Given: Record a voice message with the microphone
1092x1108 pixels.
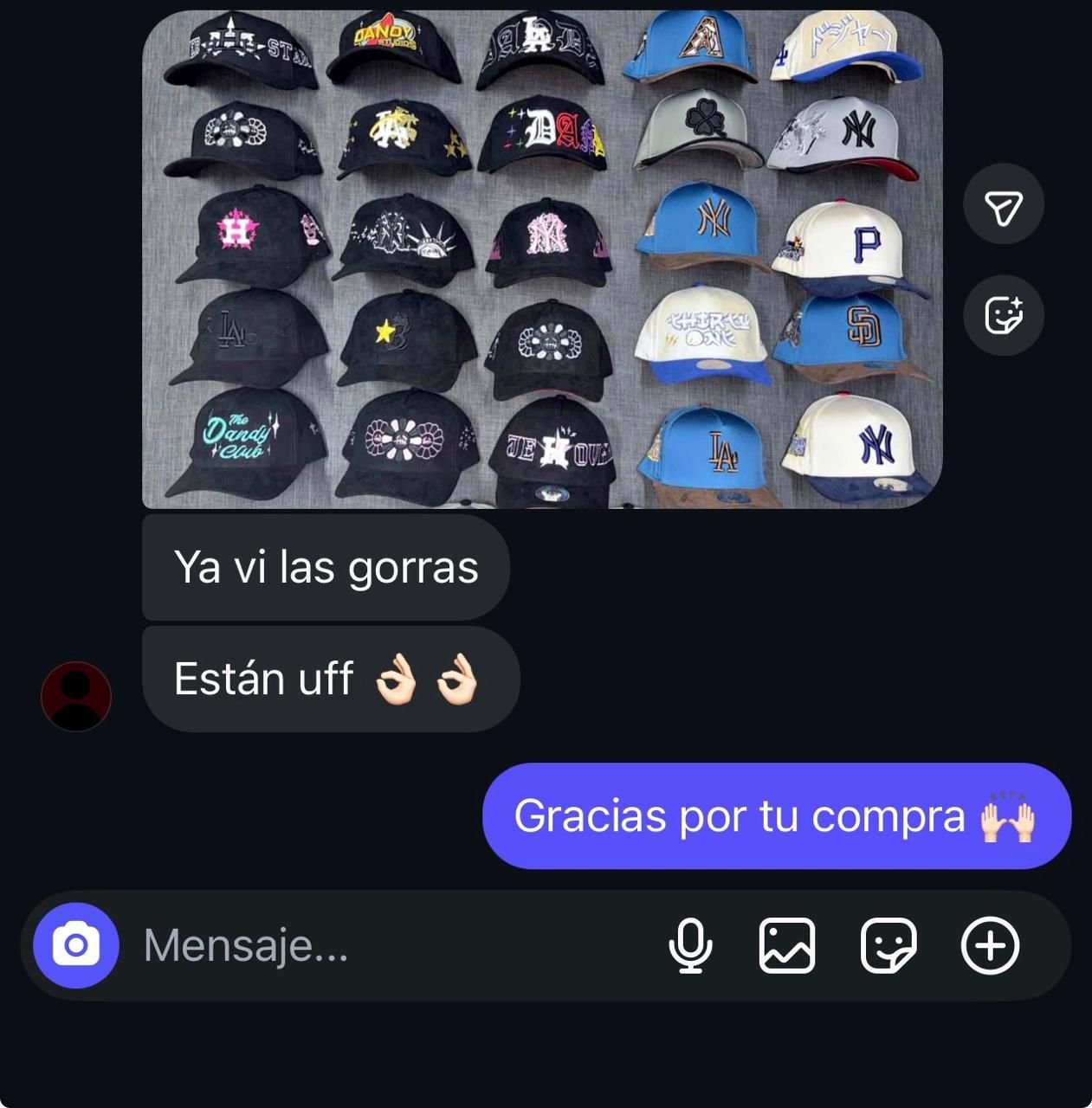Looking at the screenshot, I should pos(690,945).
